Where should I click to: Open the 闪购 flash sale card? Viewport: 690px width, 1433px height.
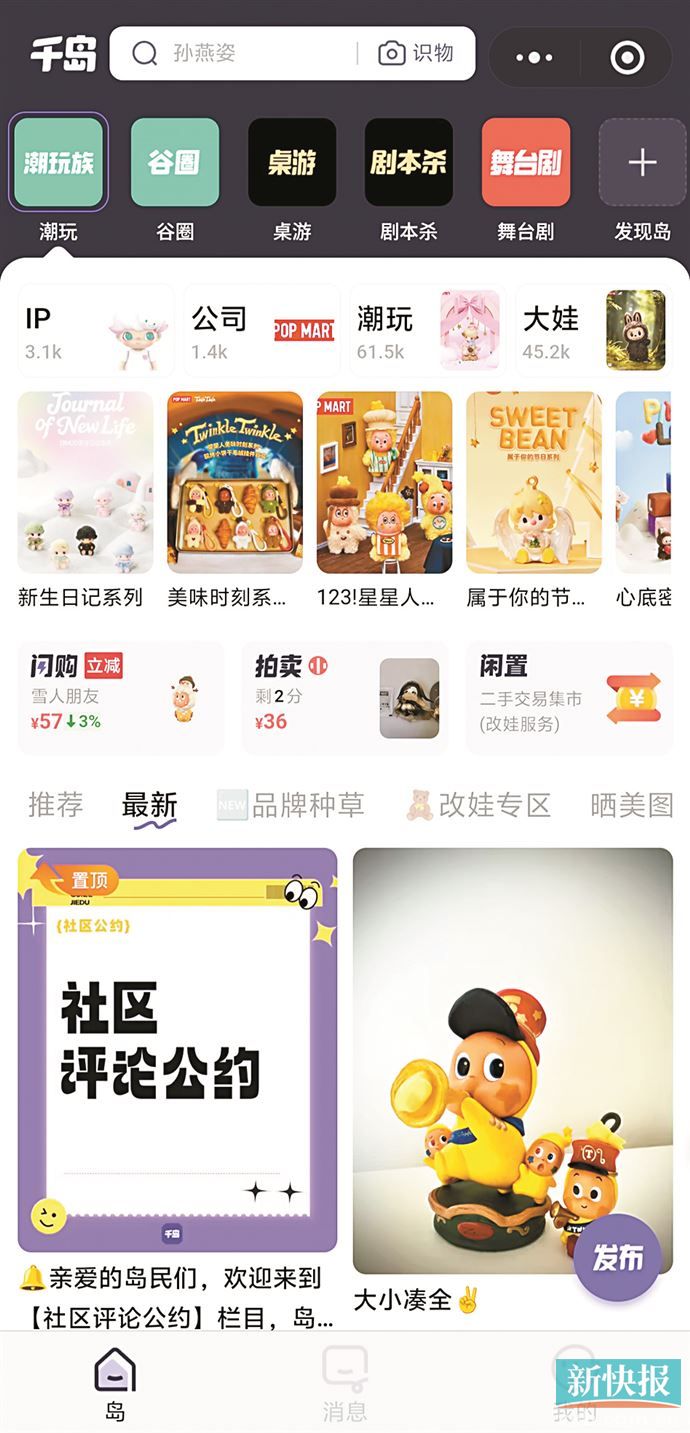coord(120,697)
